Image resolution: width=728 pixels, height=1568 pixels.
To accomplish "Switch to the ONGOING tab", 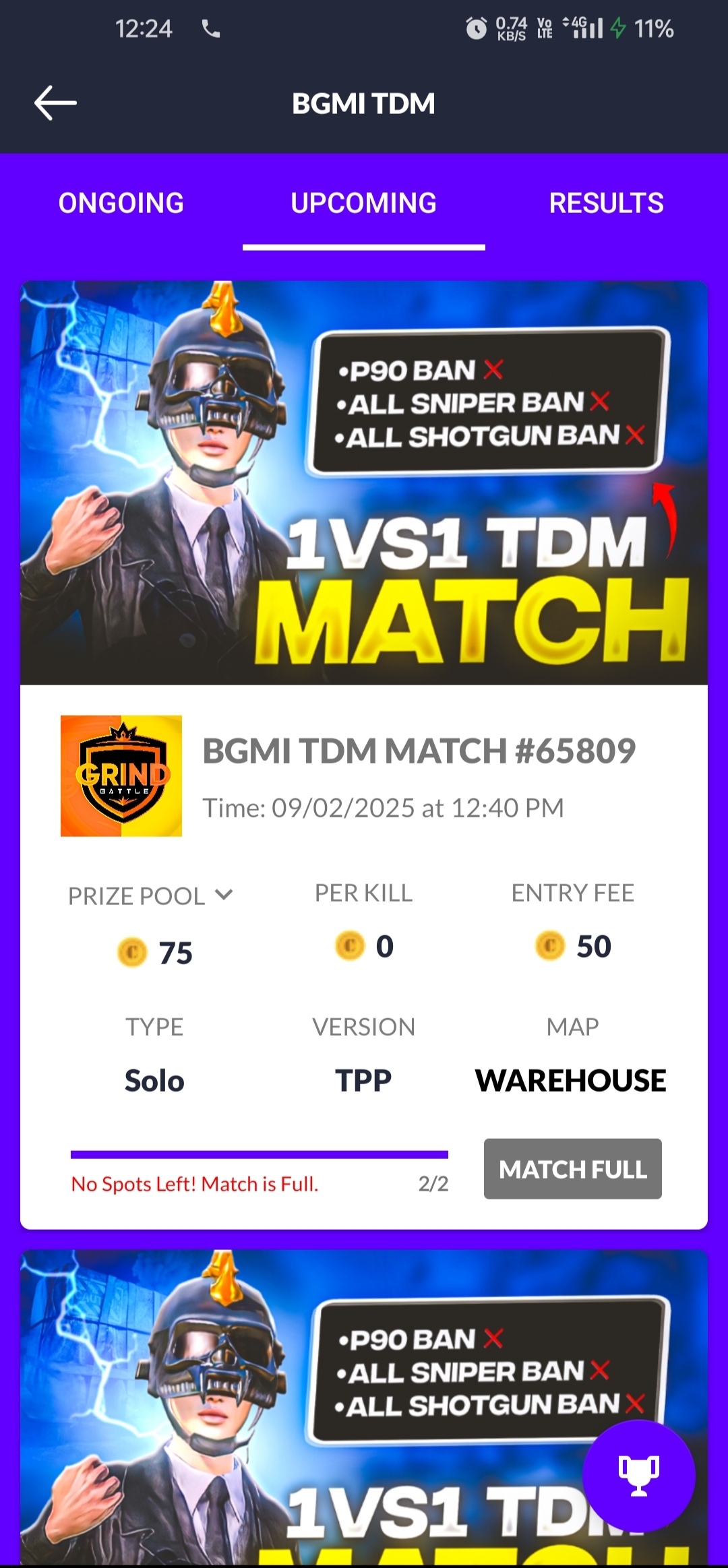I will [121, 203].
